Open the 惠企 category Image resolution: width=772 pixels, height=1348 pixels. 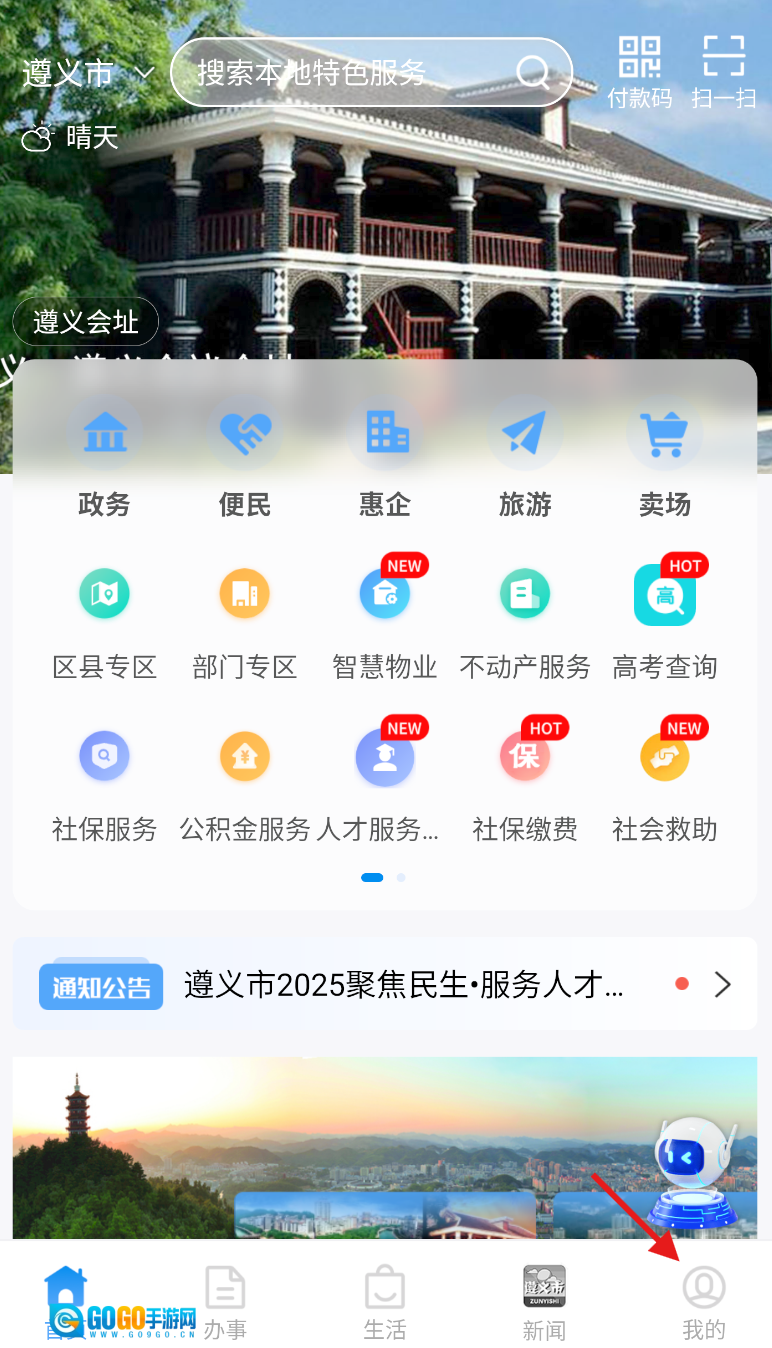click(385, 460)
